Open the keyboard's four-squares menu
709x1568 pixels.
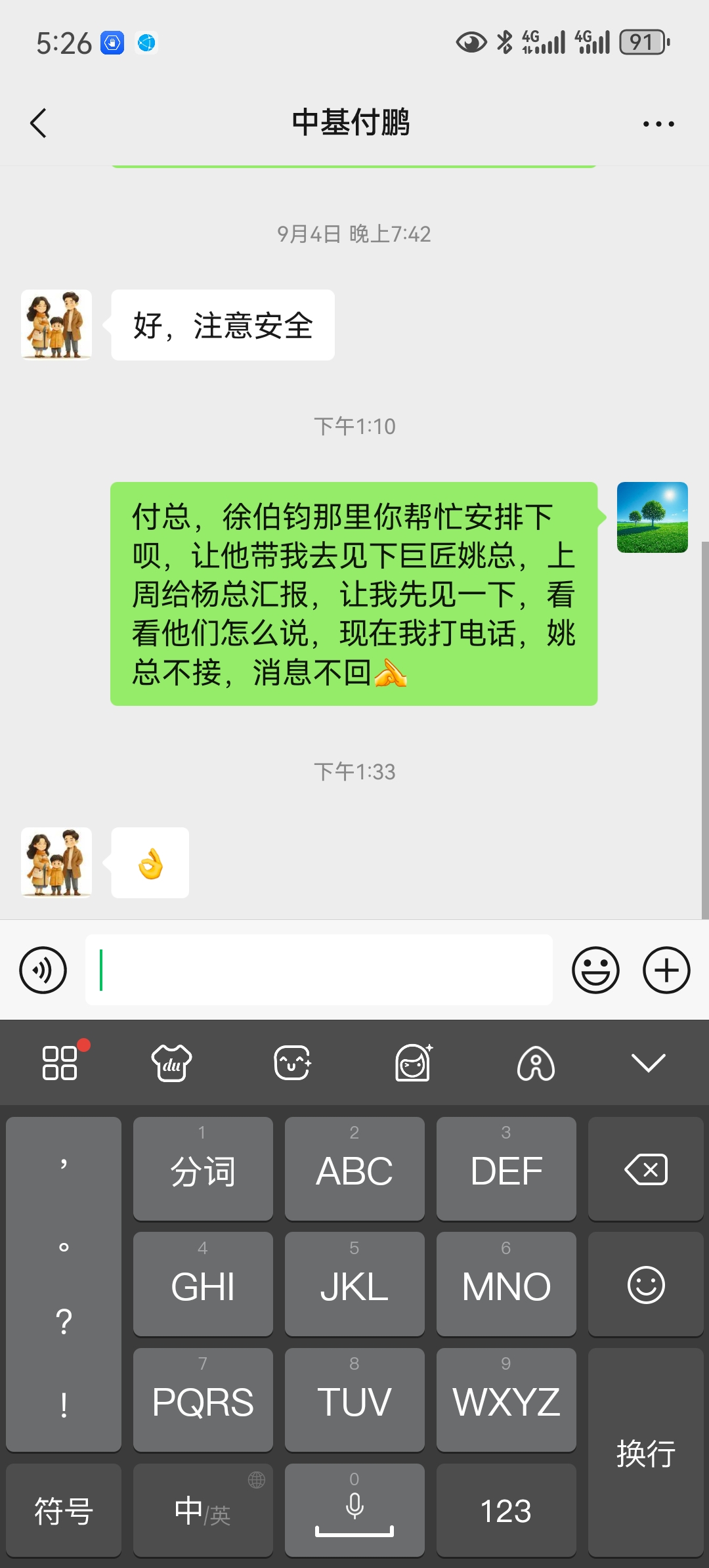coord(60,1063)
